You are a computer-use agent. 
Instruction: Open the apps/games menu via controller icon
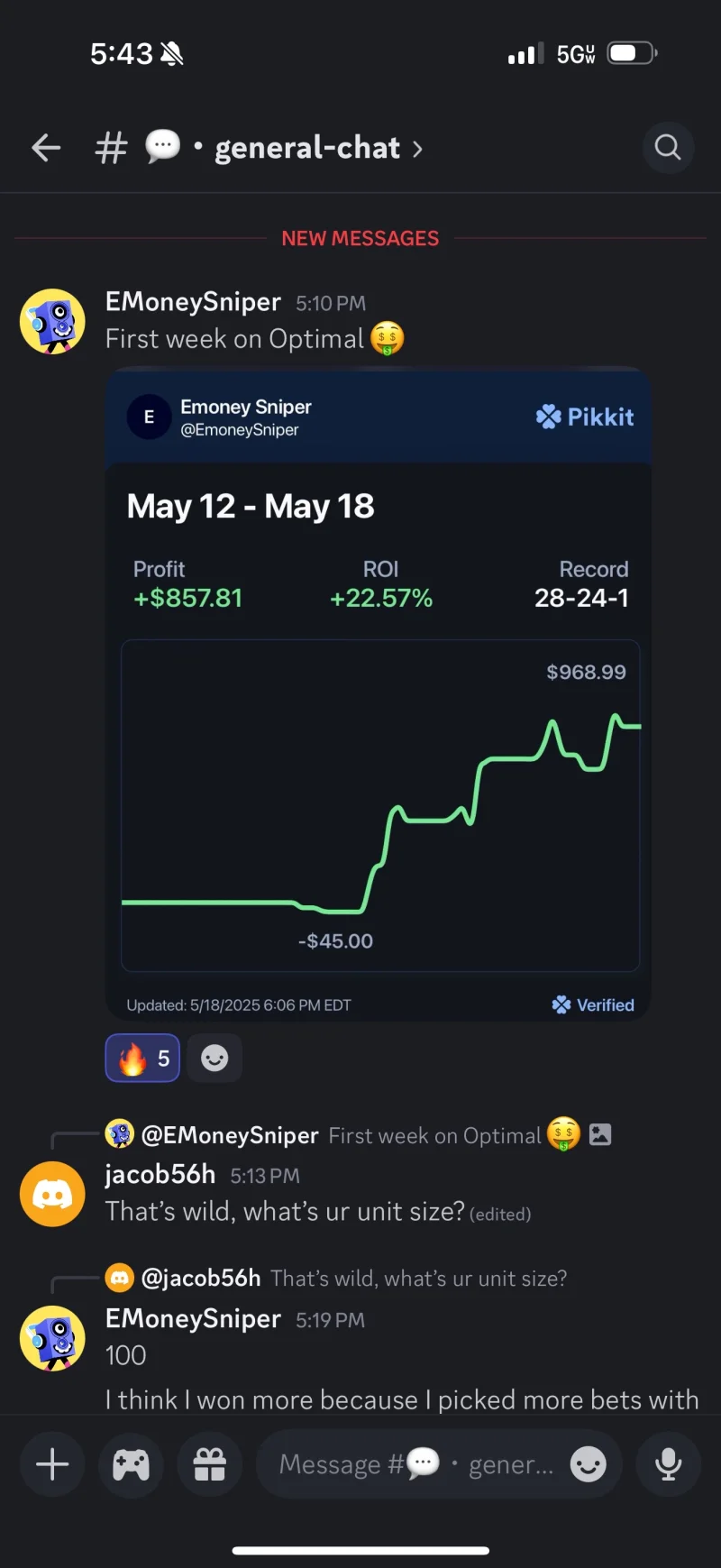point(131,1464)
